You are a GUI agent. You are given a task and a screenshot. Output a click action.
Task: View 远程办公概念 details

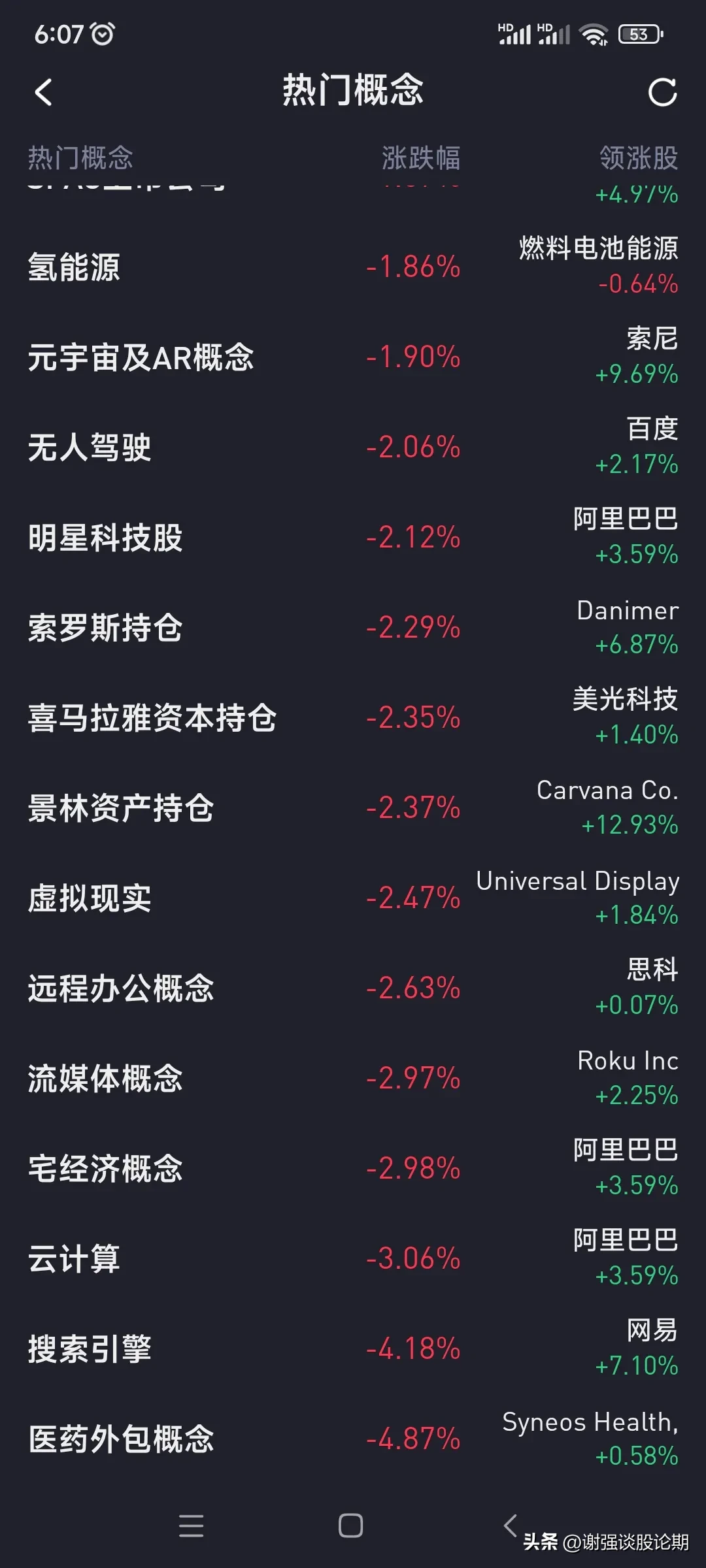click(x=353, y=988)
